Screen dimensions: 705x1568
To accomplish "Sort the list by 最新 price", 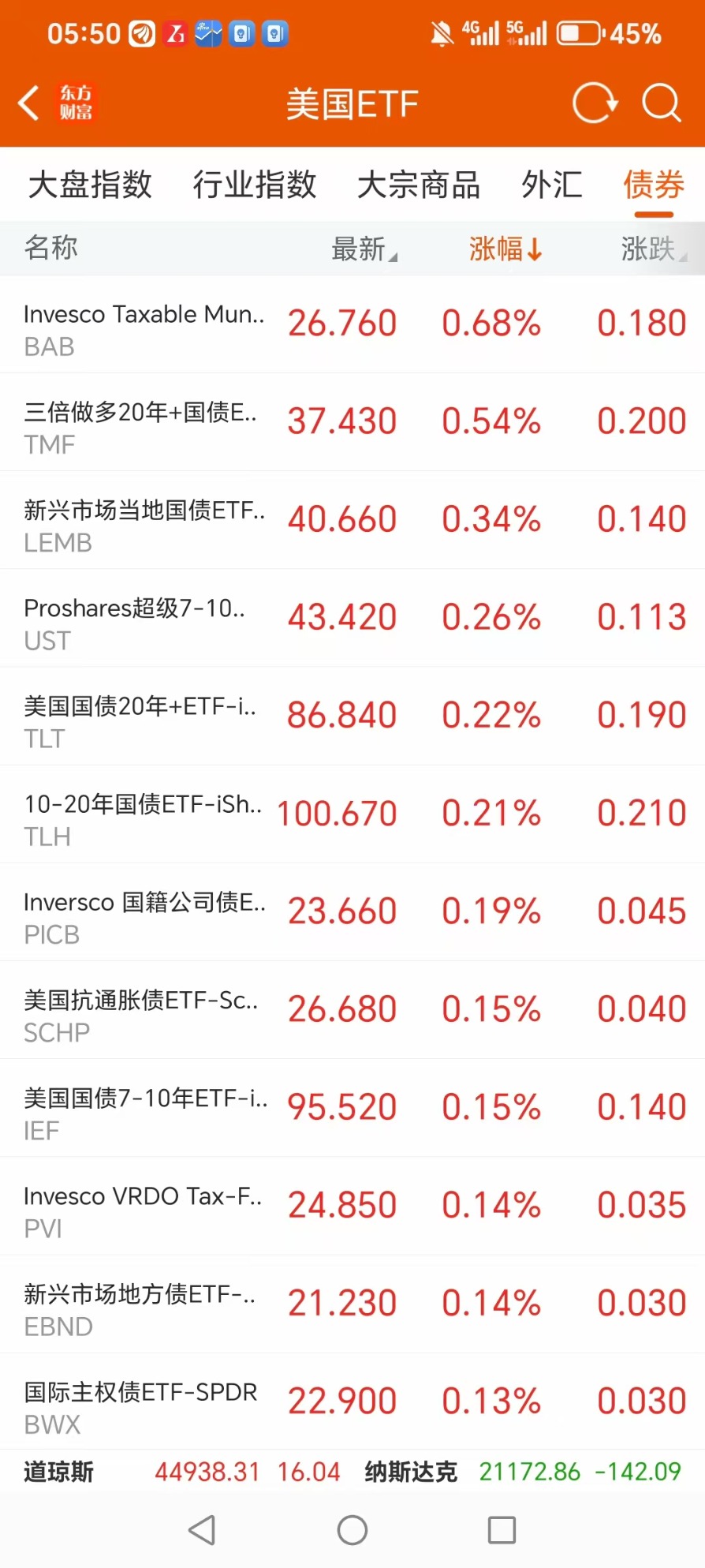I will point(364,249).
